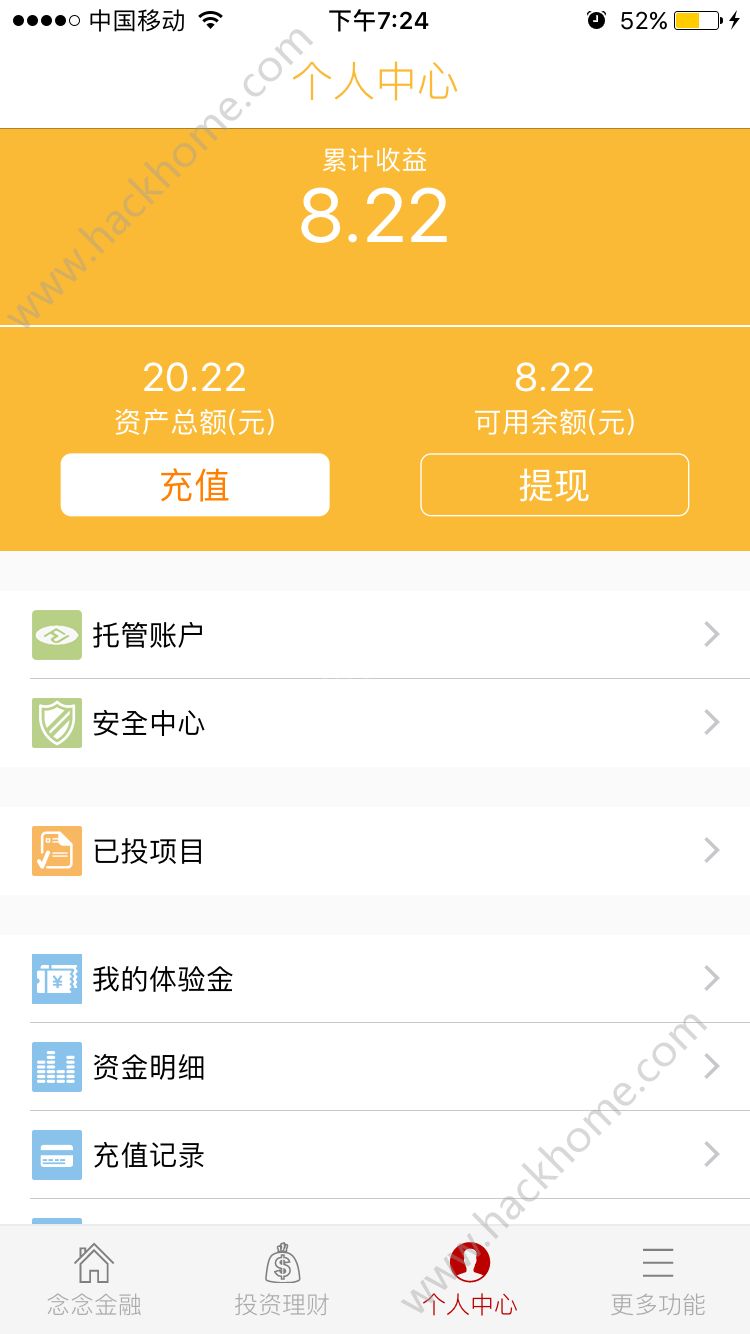Tap the 充值 recharge button
This screenshot has width=750, height=1334.
[x=195, y=485]
